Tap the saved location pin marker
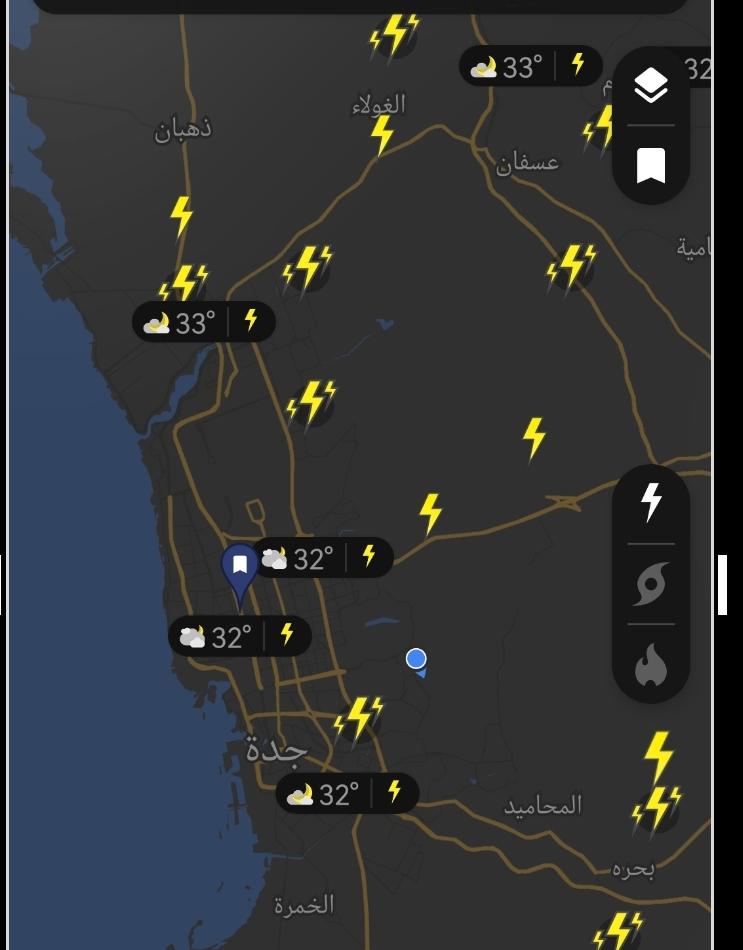This screenshot has width=743, height=950. coord(240,567)
